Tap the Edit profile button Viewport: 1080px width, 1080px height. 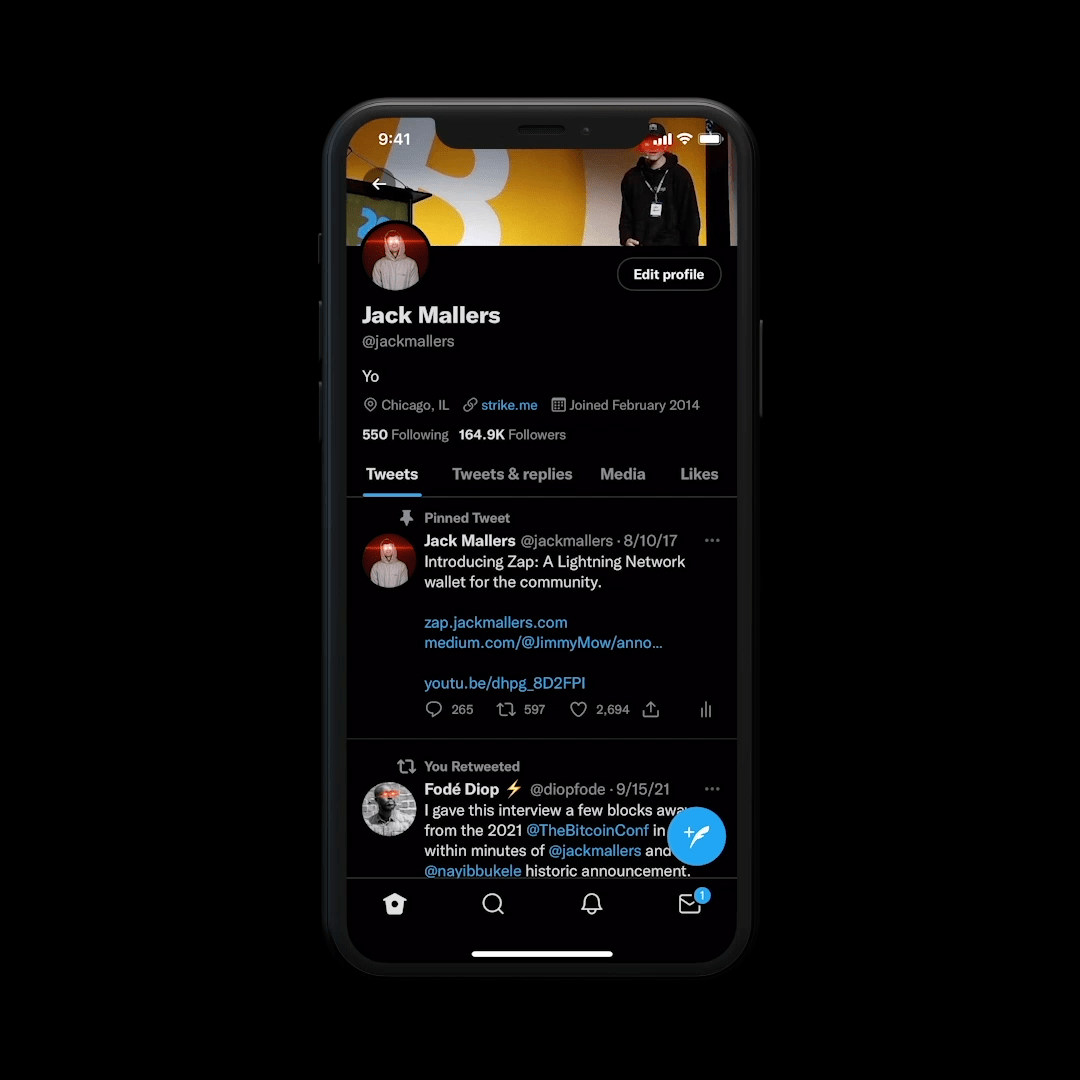(668, 274)
